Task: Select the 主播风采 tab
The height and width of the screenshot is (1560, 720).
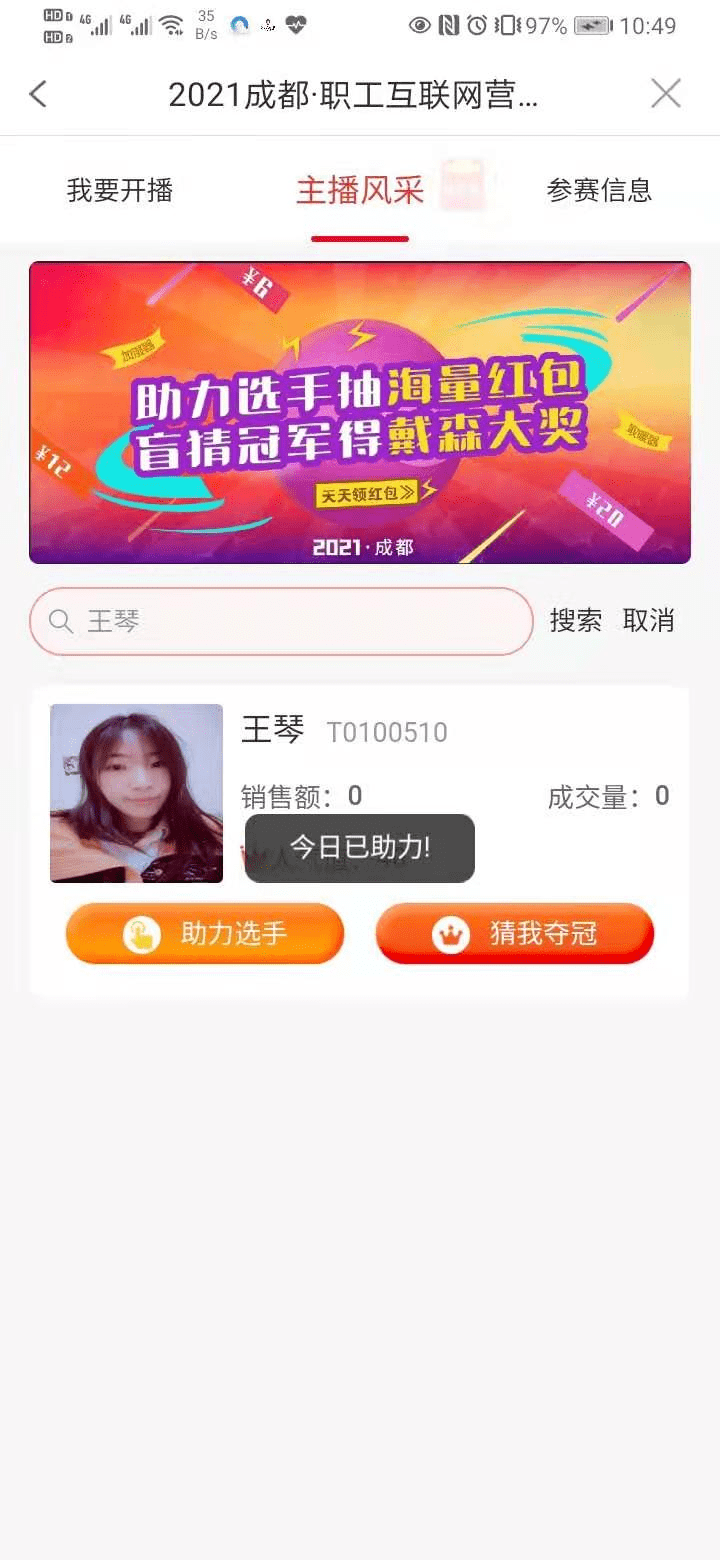Action: click(x=360, y=190)
